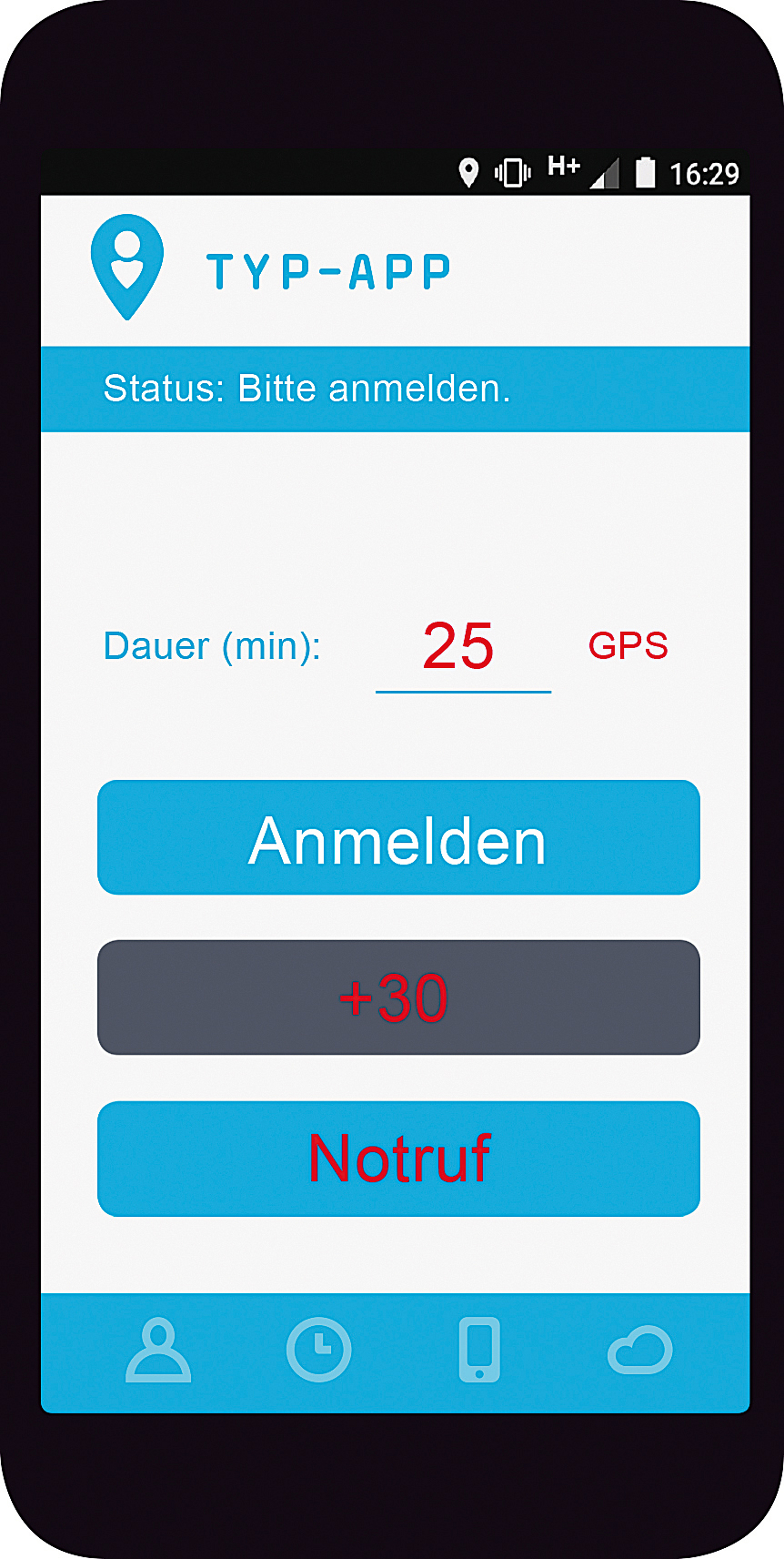This screenshot has width=784, height=1559.
Task: Tap the Anmelden button
Action: [x=398, y=838]
